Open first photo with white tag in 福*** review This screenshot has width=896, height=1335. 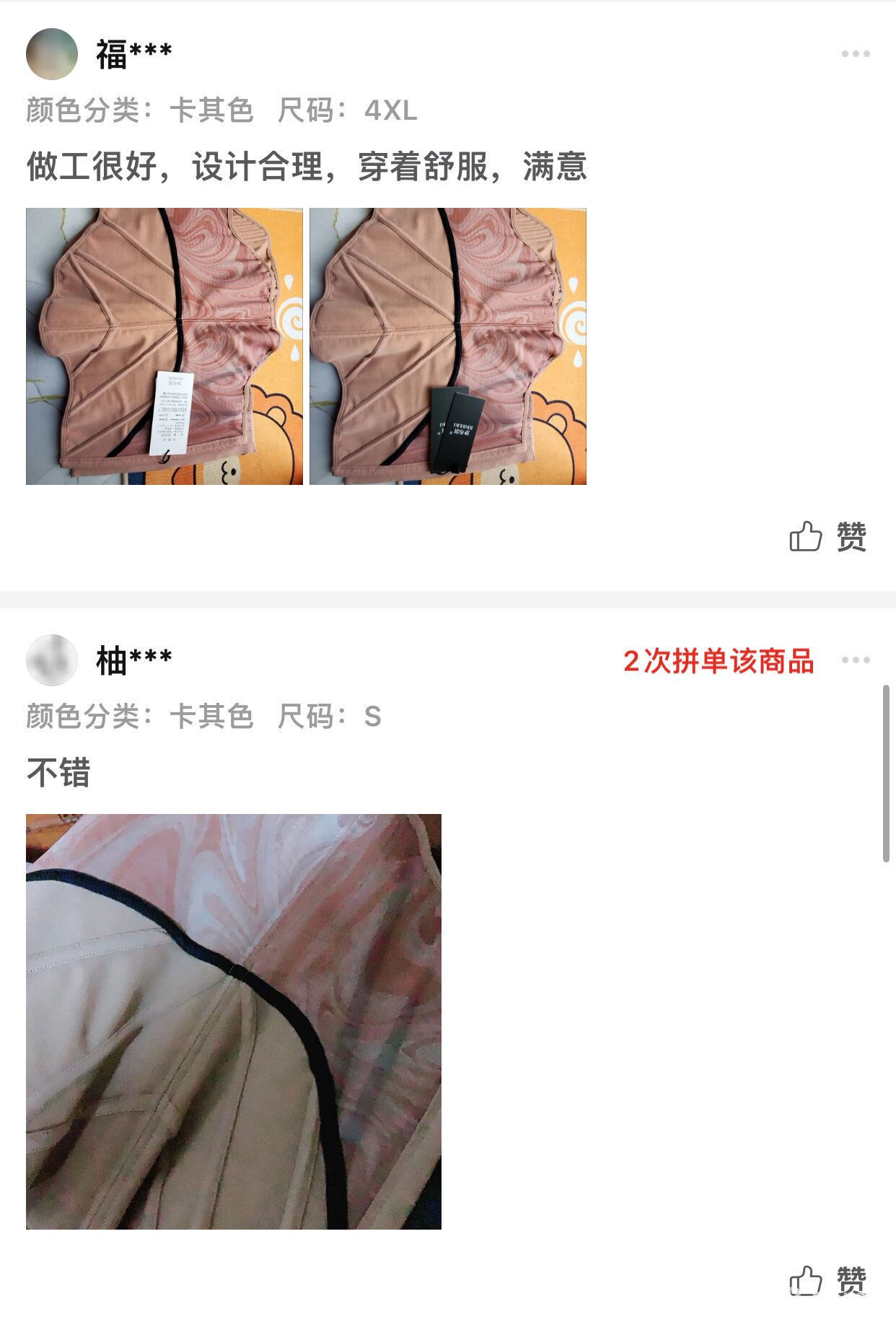(x=164, y=346)
